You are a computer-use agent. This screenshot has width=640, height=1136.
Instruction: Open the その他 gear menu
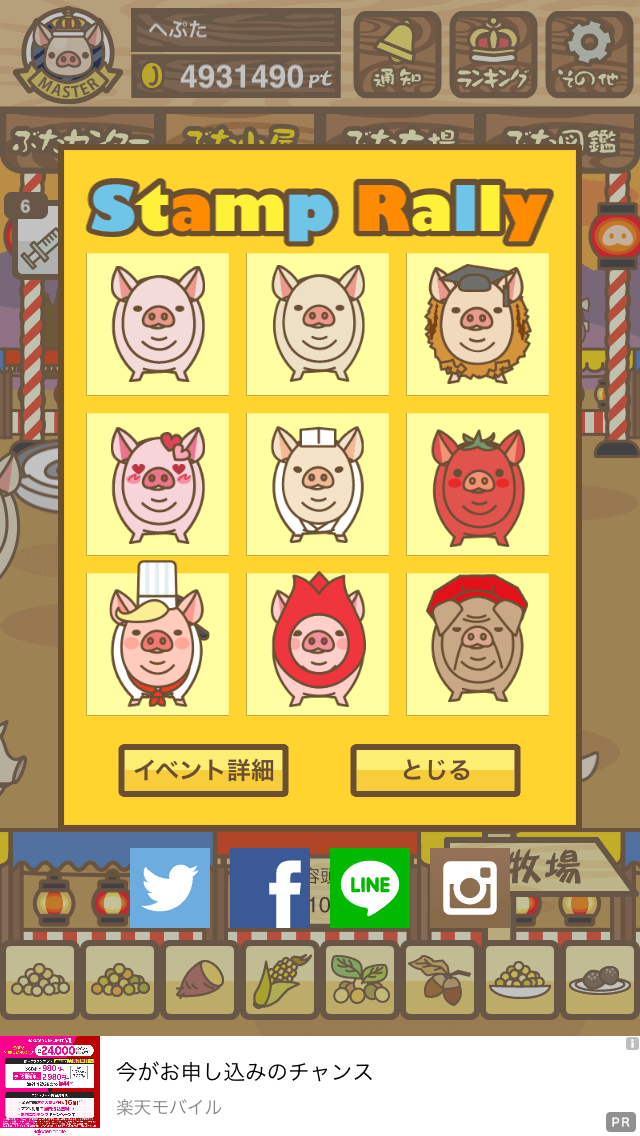coord(589,55)
